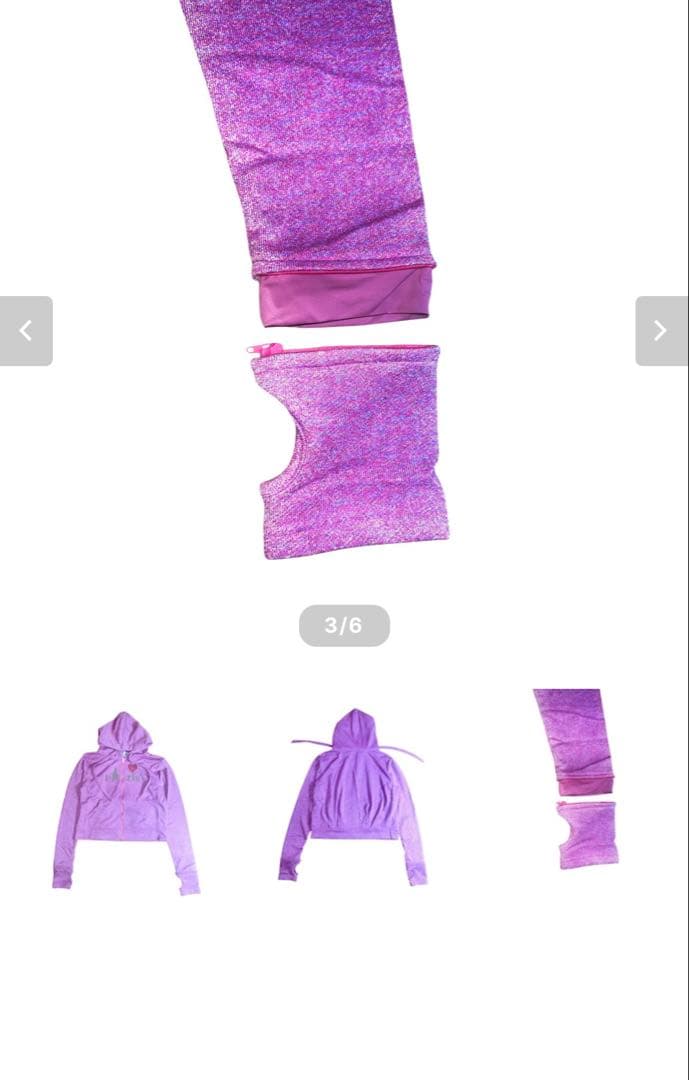
Task: Go to the previous product image
Action: pyautogui.click(x=26, y=331)
